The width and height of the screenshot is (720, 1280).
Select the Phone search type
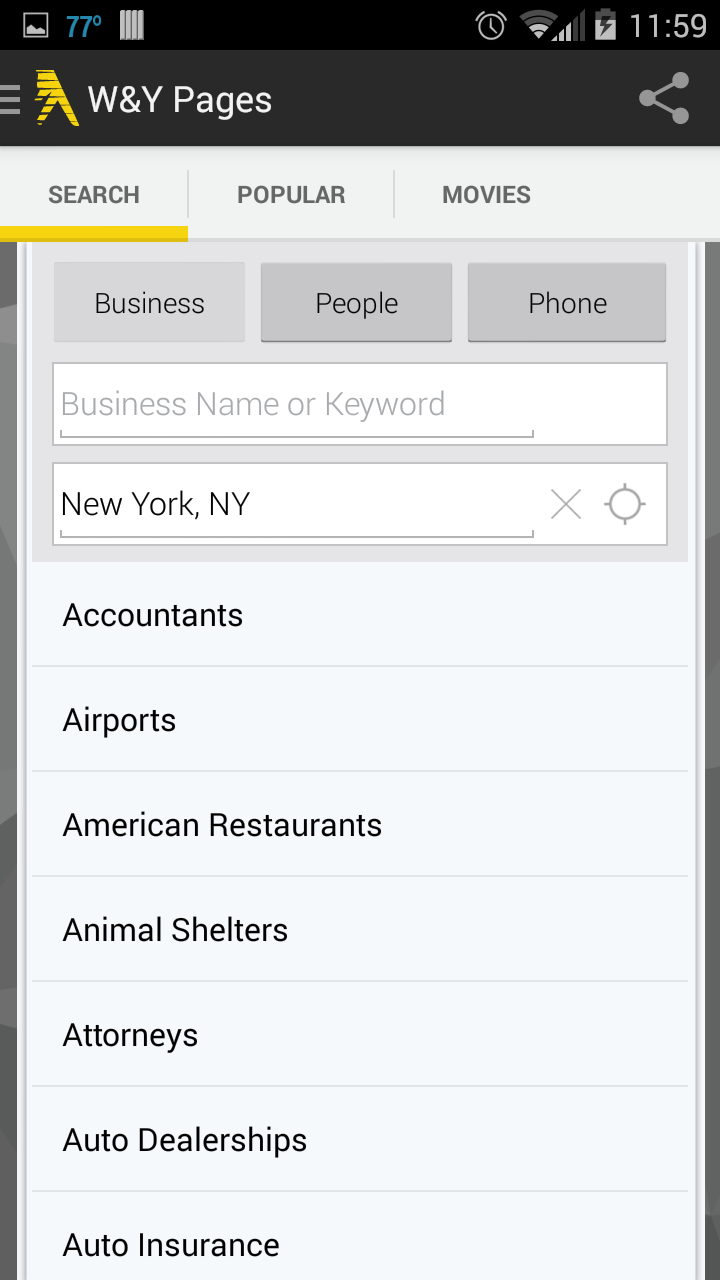coord(566,302)
